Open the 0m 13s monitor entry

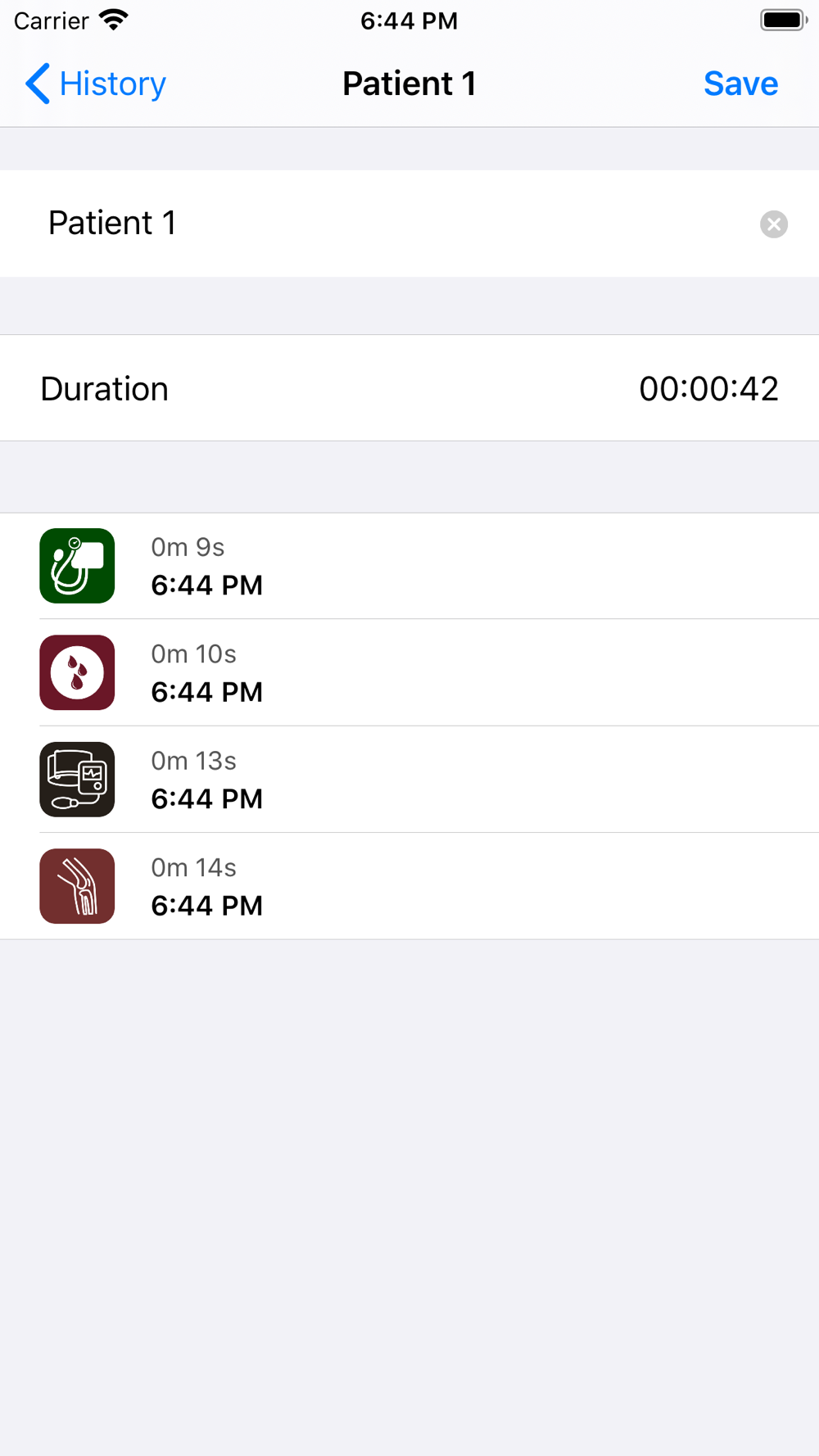tap(409, 780)
